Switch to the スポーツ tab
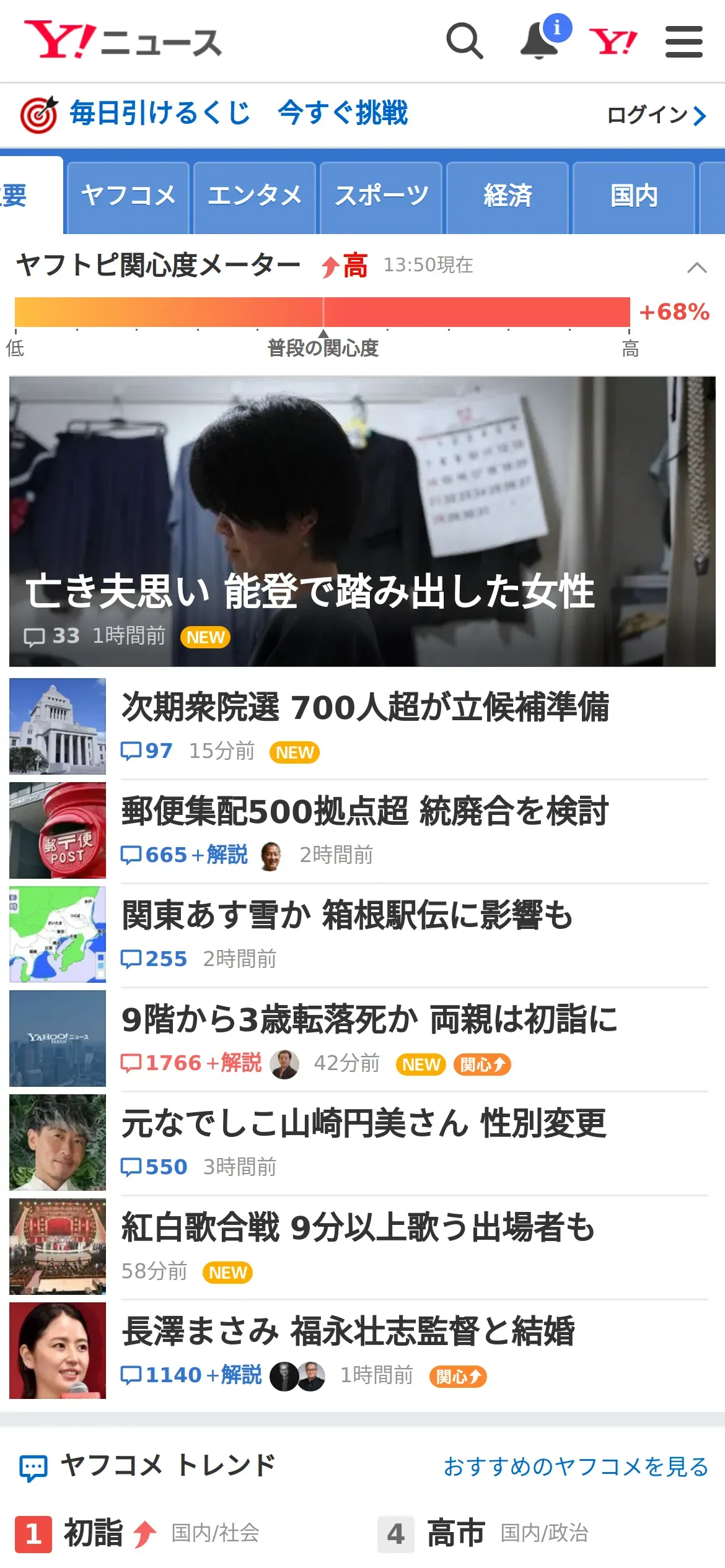725x1568 pixels. (381, 196)
